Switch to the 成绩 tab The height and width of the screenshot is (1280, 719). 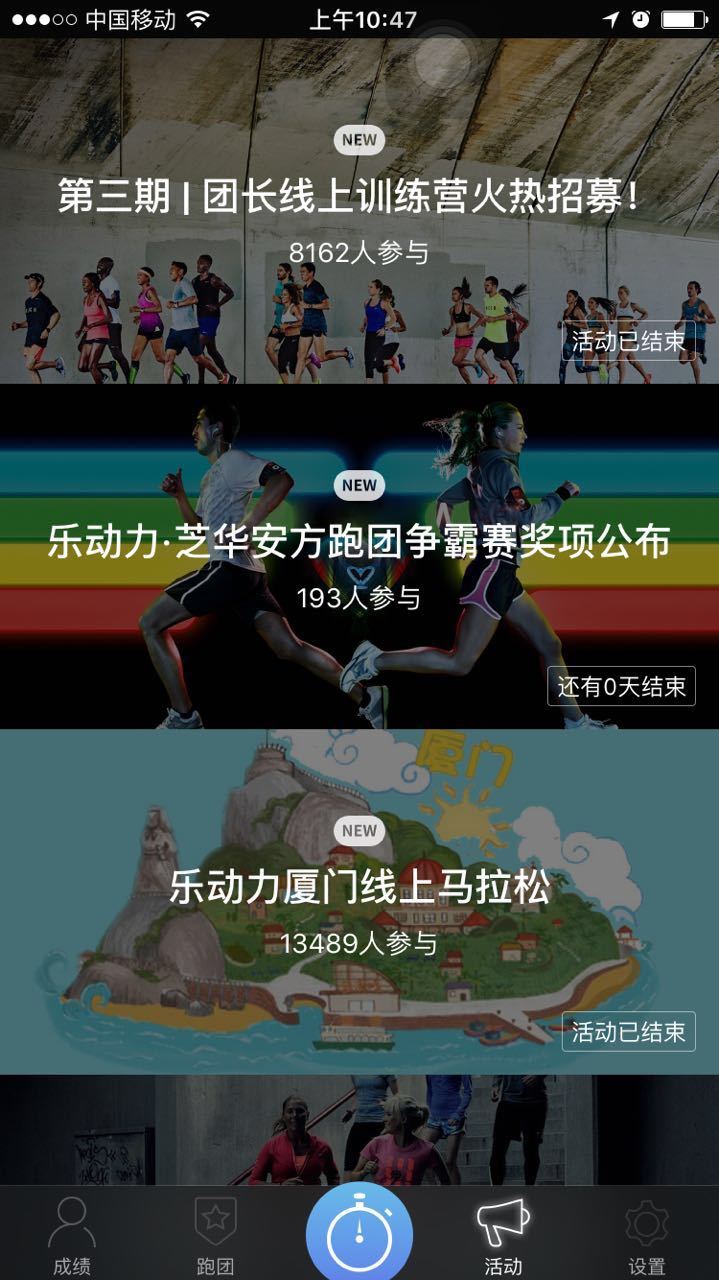[72, 1236]
